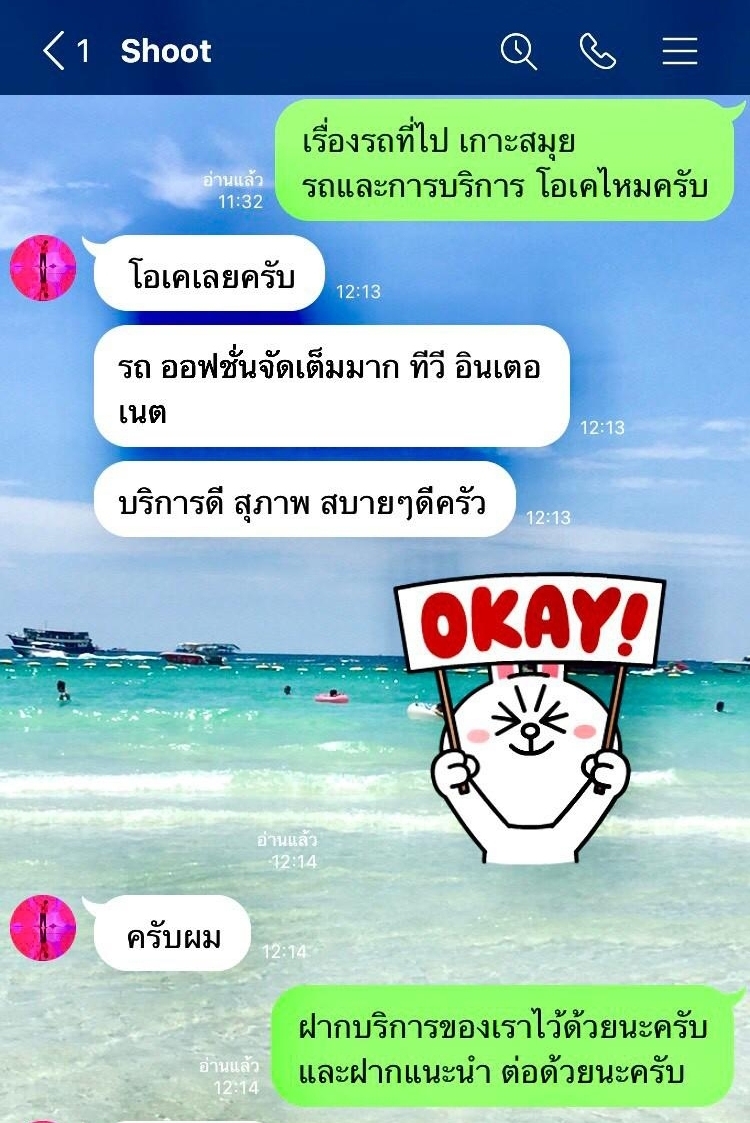Open the chat options menu
Image resolution: width=750 pixels, height=1123 pixels.
680,51
